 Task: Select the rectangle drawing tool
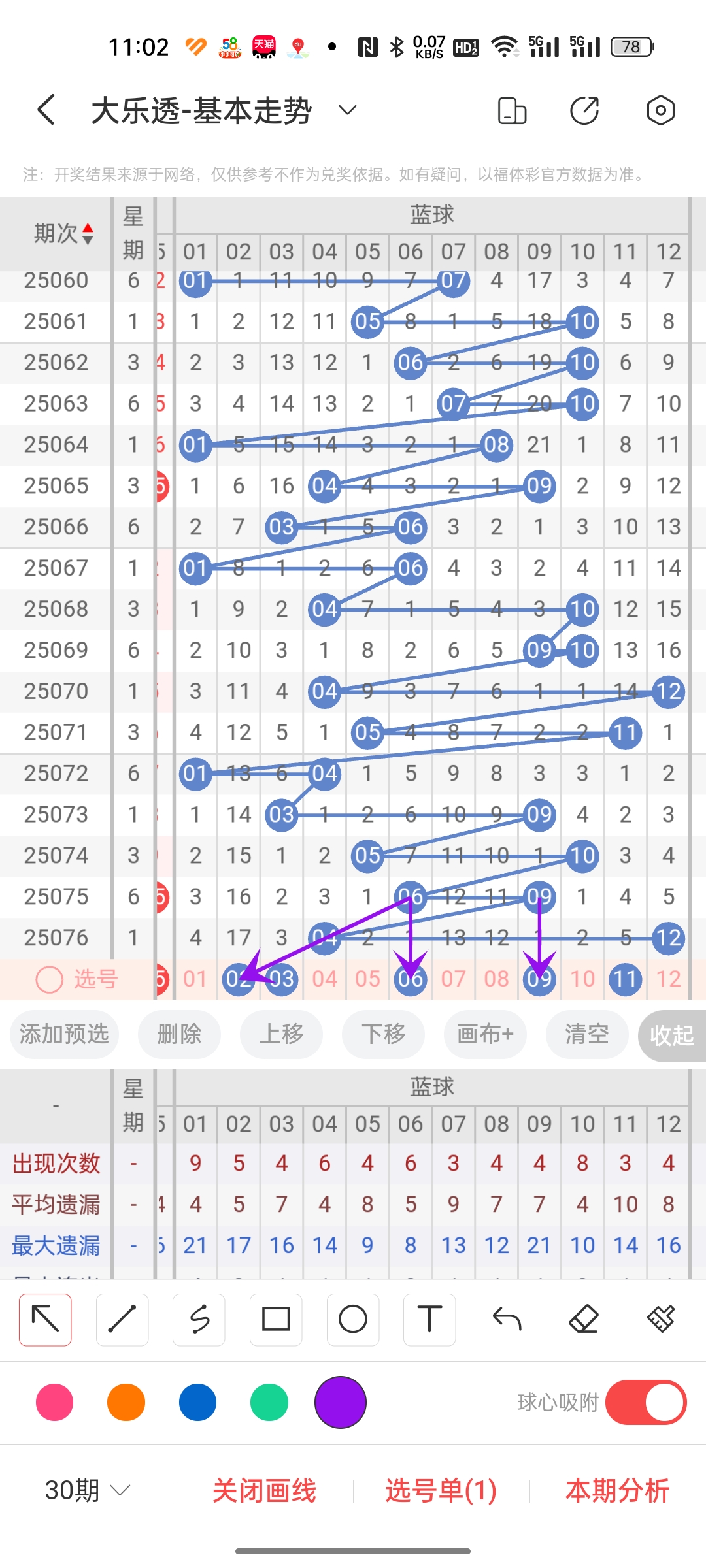click(276, 1319)
